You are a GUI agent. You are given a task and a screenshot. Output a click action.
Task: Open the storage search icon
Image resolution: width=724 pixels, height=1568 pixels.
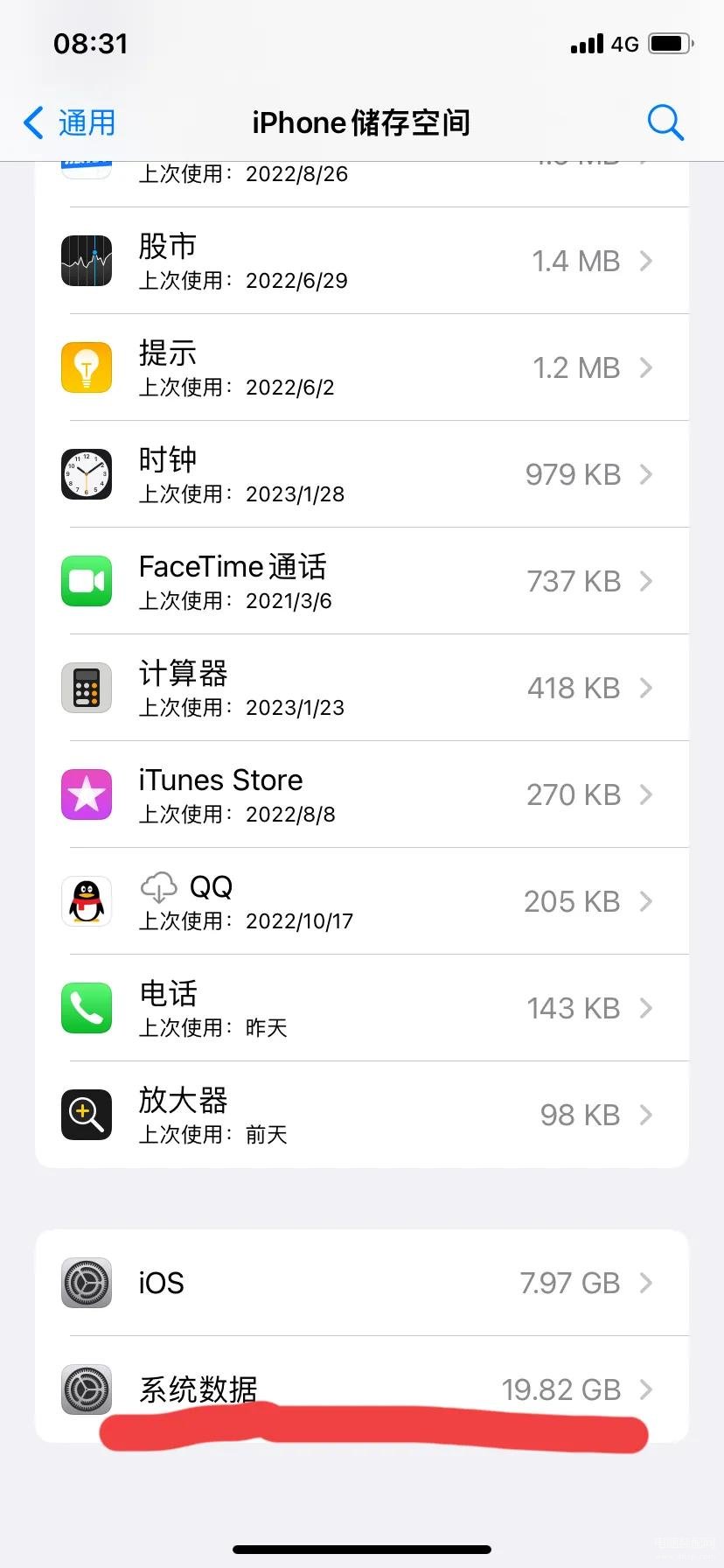click(665, 122)
